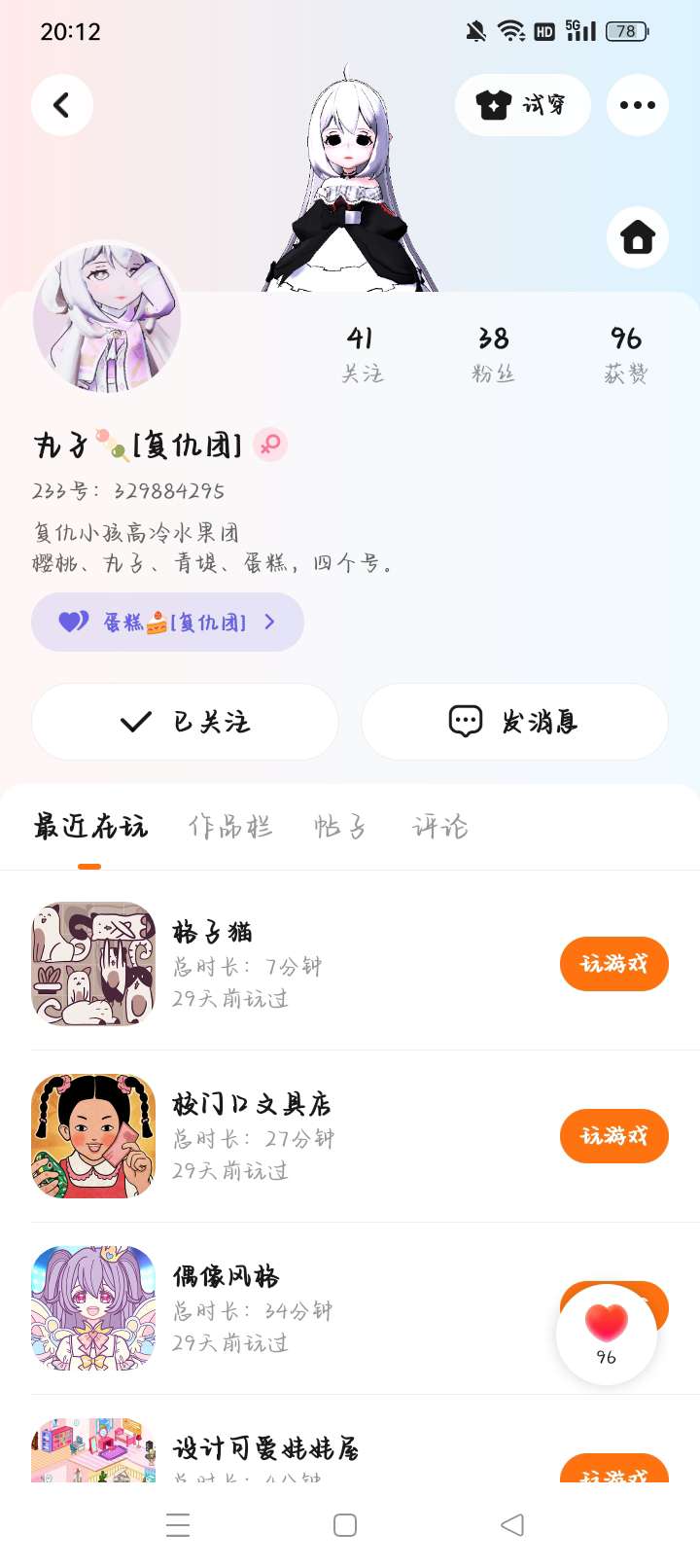The width and height of the screenshot is (700, 1568).
Task: Tap the floating heart like button
Action: coord(607,1333)
